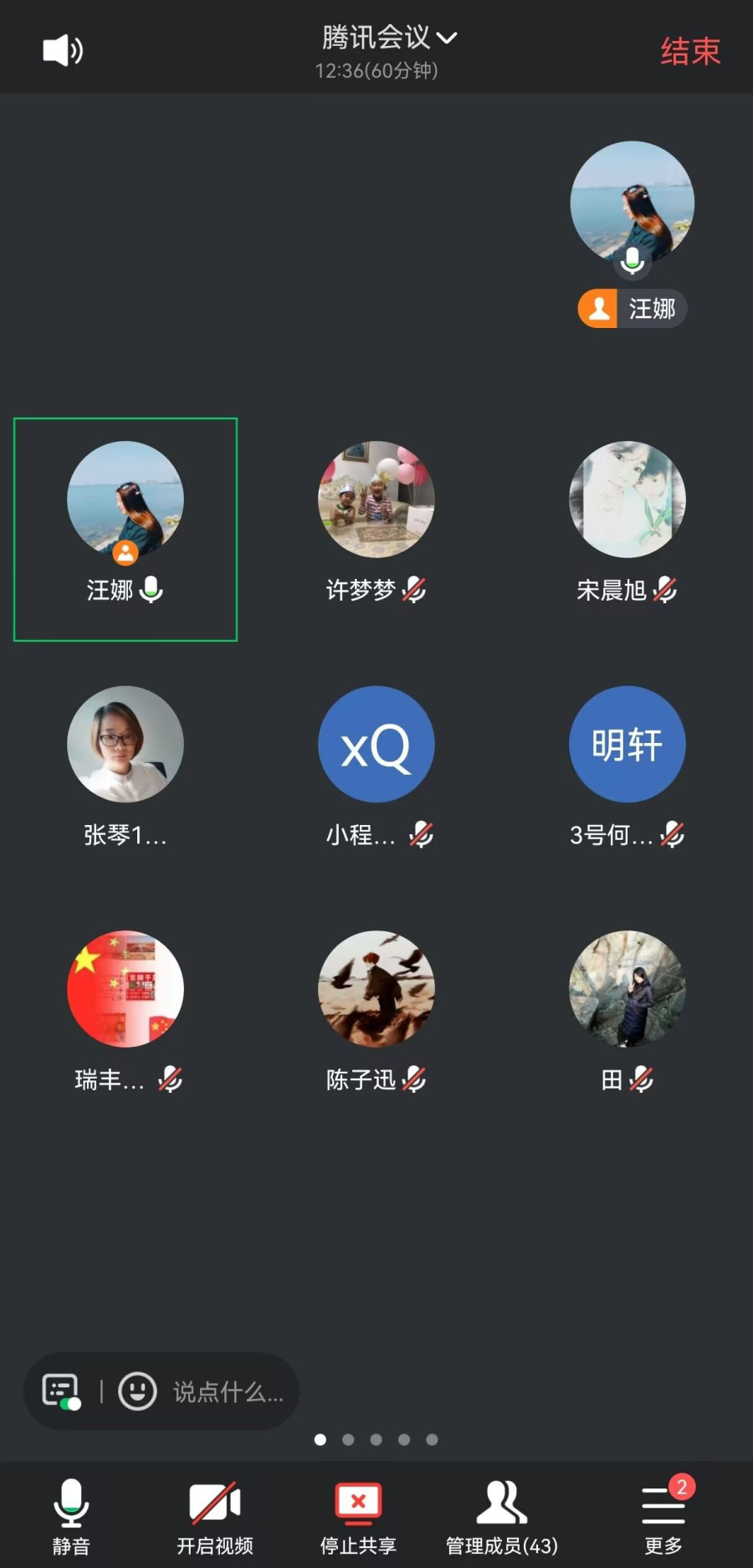The width and height of the screenshot is (753, 1568).
Task: Select participant 3号何 with 明轩 avatar
Action: click(x=627, y=745)
